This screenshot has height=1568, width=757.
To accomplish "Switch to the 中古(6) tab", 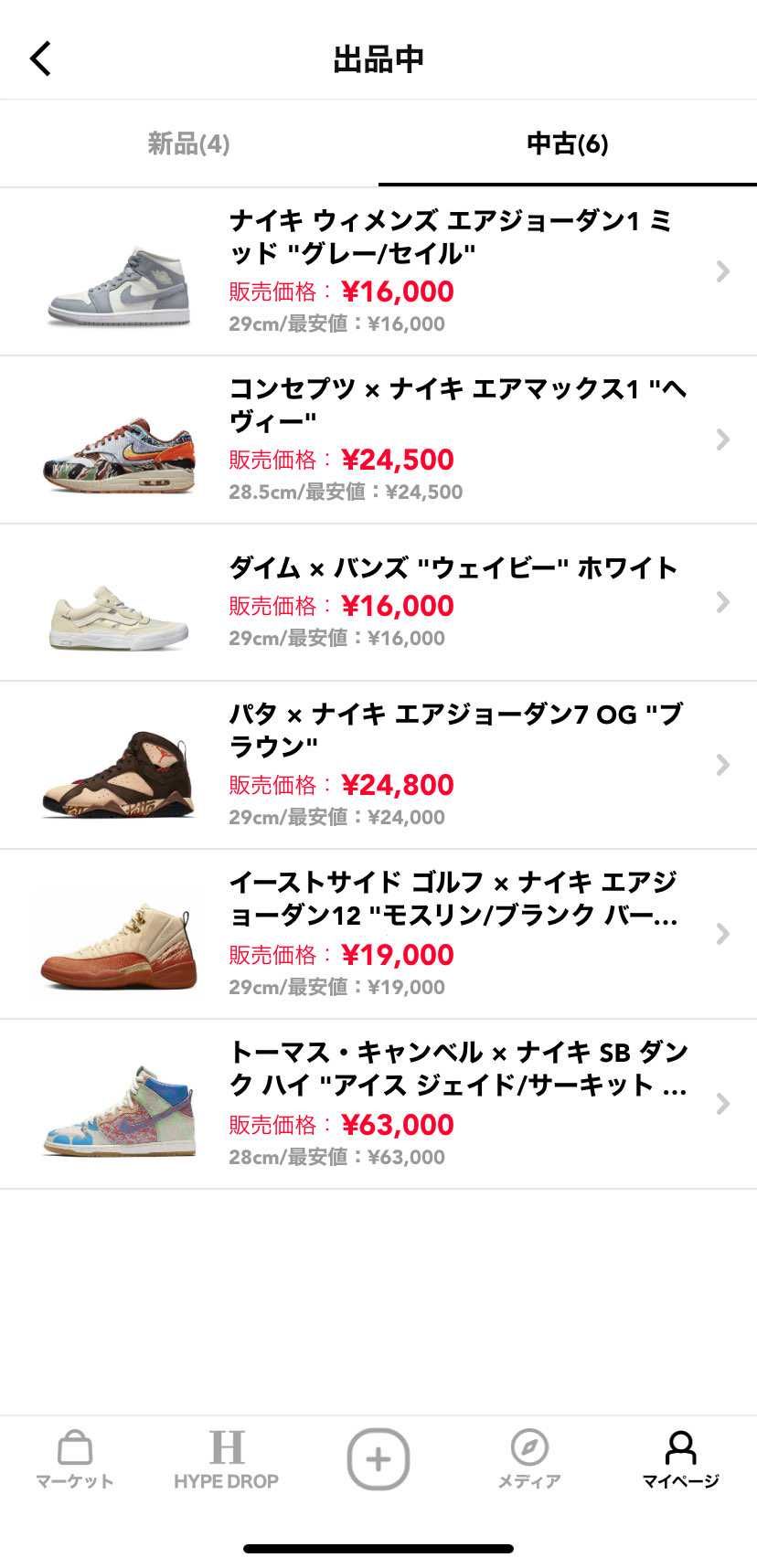I will click(567, 143).
